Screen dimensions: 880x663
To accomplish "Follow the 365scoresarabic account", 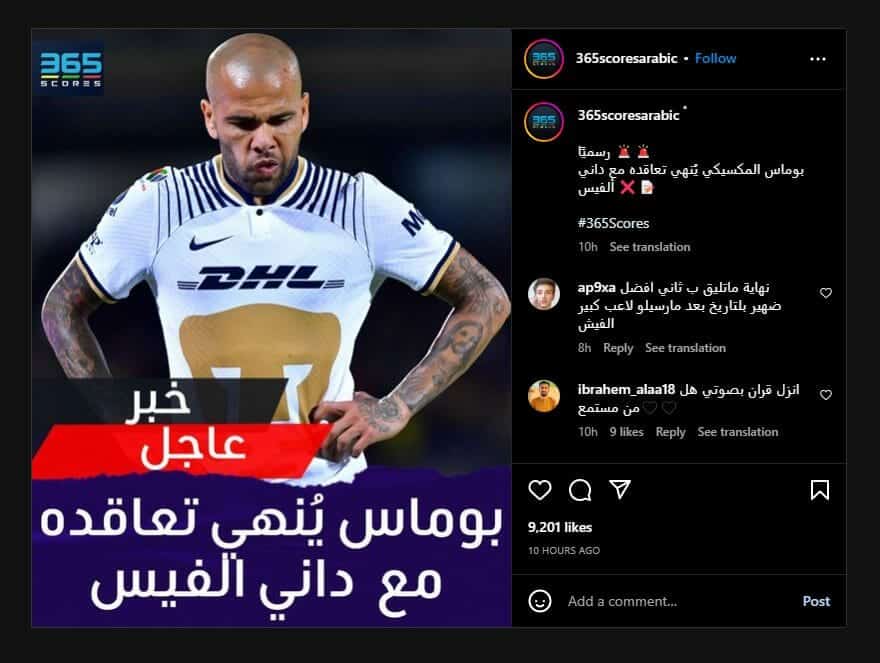I will [715, 58].
